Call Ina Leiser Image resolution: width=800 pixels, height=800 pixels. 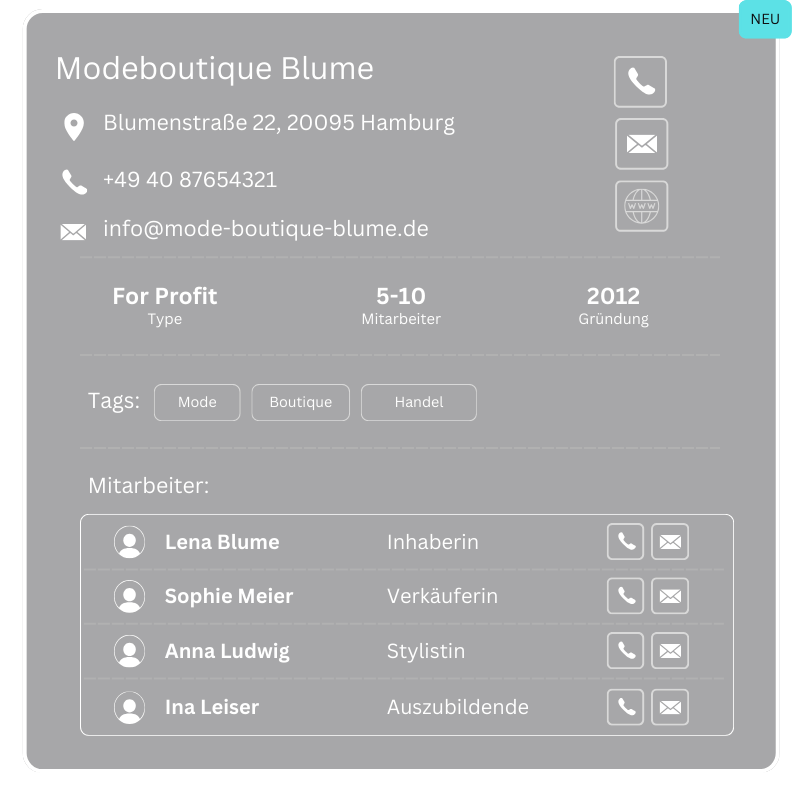coord(625,707)
